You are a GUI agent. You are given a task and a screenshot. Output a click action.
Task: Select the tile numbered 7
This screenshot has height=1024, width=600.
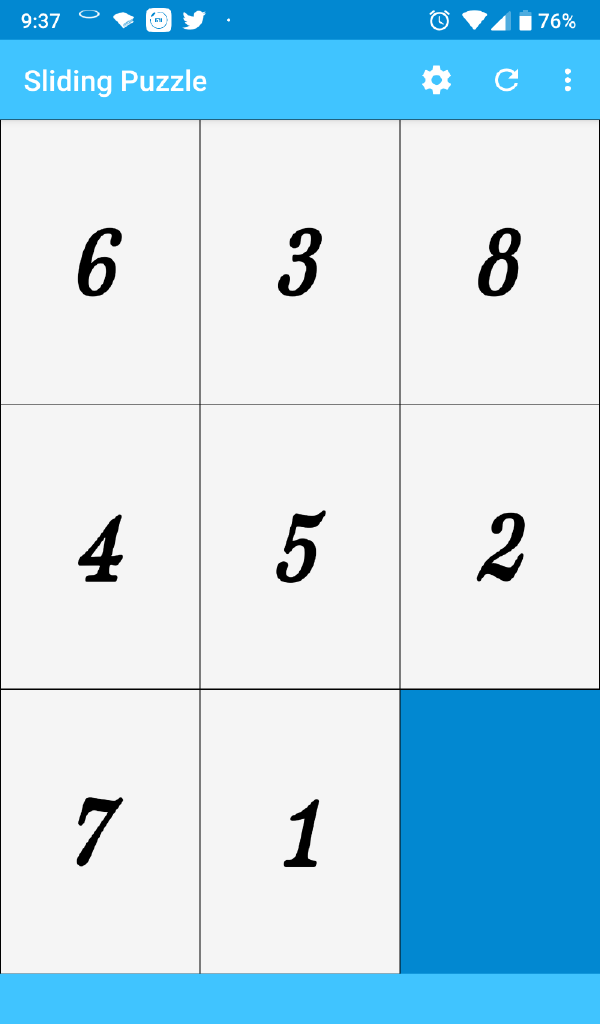coord(100,831)
